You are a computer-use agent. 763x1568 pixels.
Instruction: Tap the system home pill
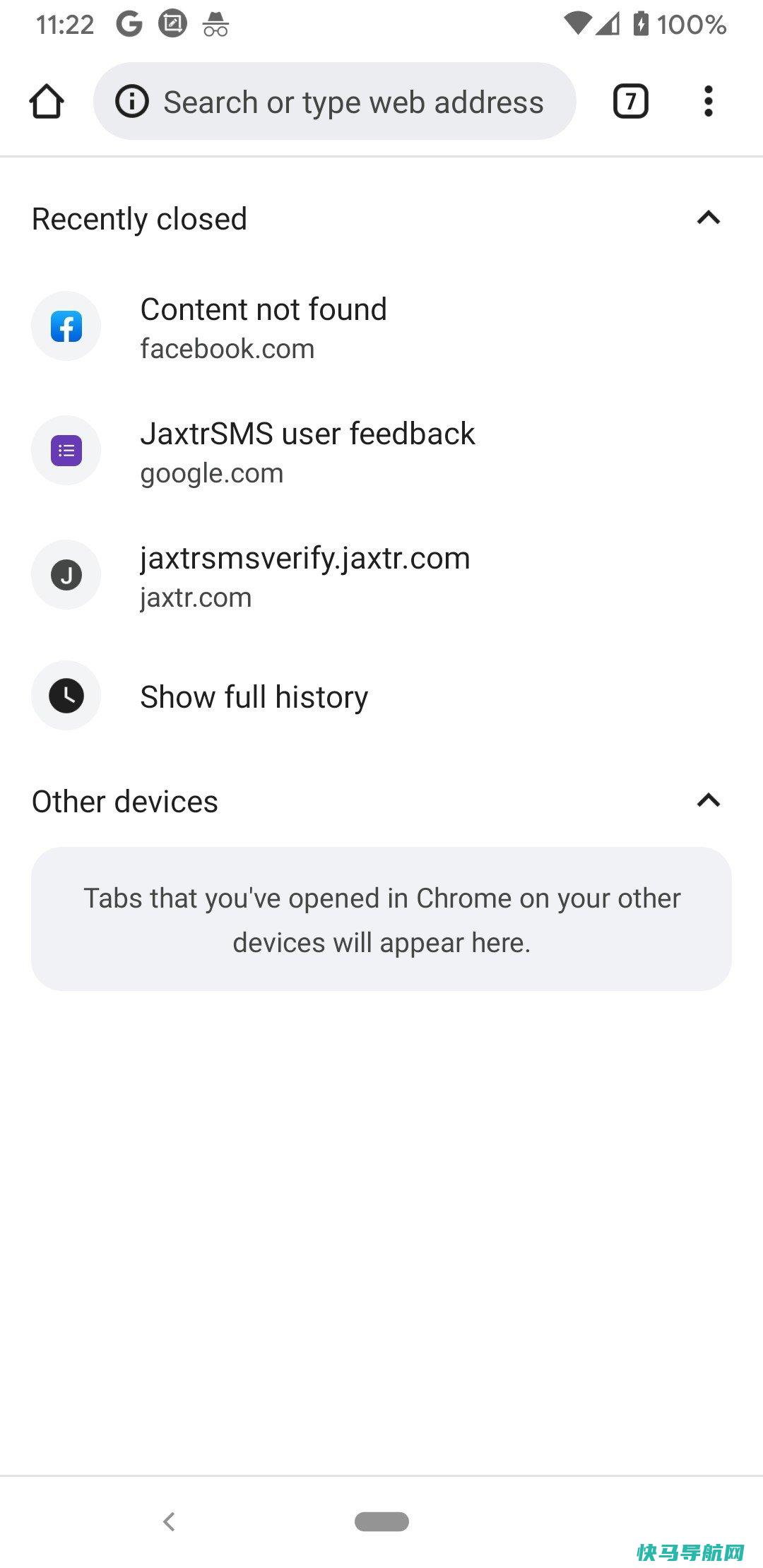pyautogui.click(x=381, y=1521)
